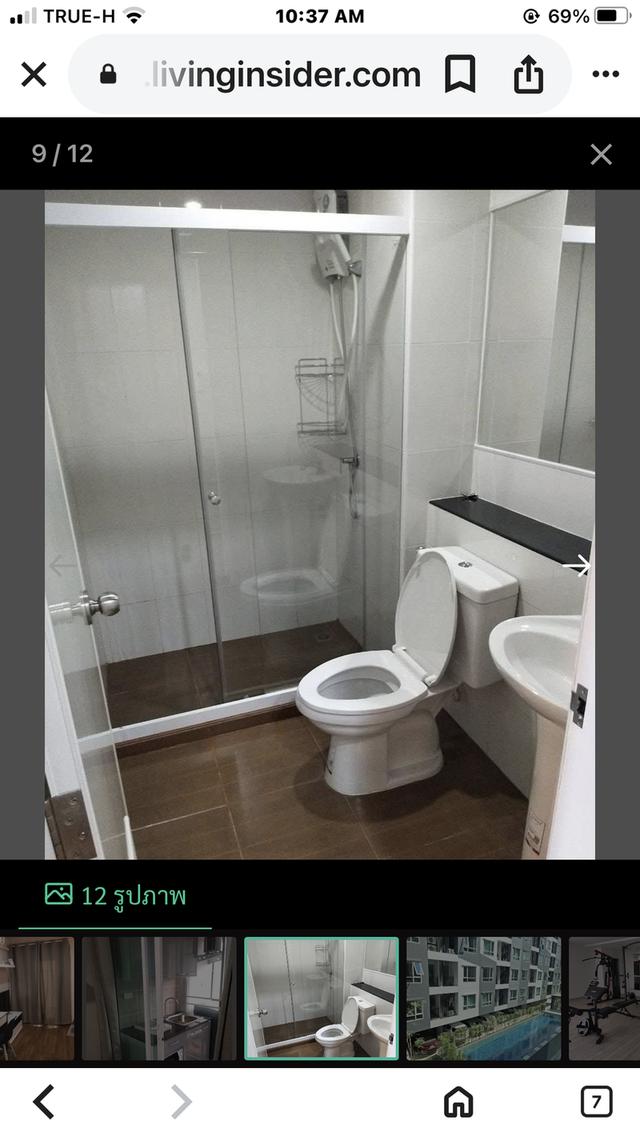Open the kitchen sink thumbnail
640x1136 pixels.
(159, 998)
